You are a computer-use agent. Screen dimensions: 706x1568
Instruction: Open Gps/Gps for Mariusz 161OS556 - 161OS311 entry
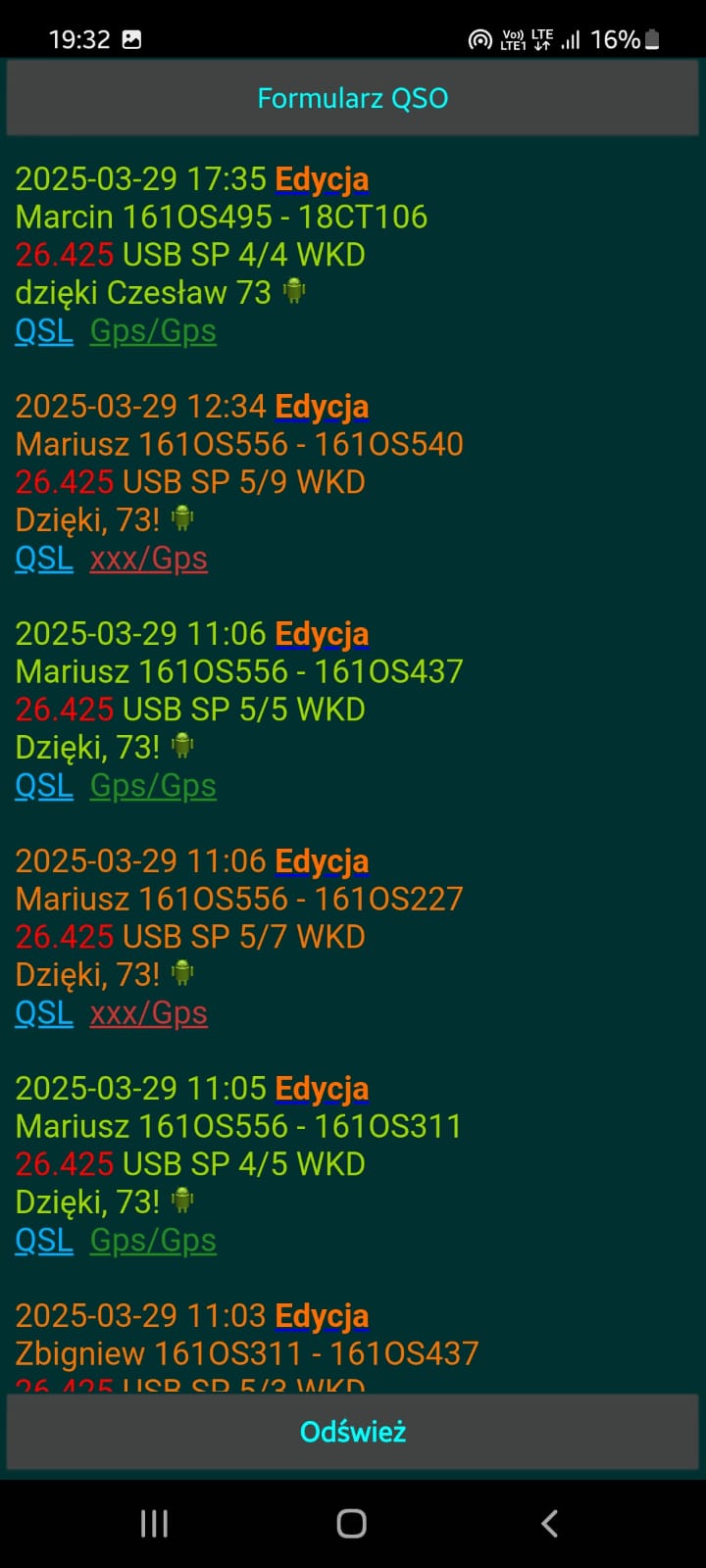click(x=153, y=1241)
